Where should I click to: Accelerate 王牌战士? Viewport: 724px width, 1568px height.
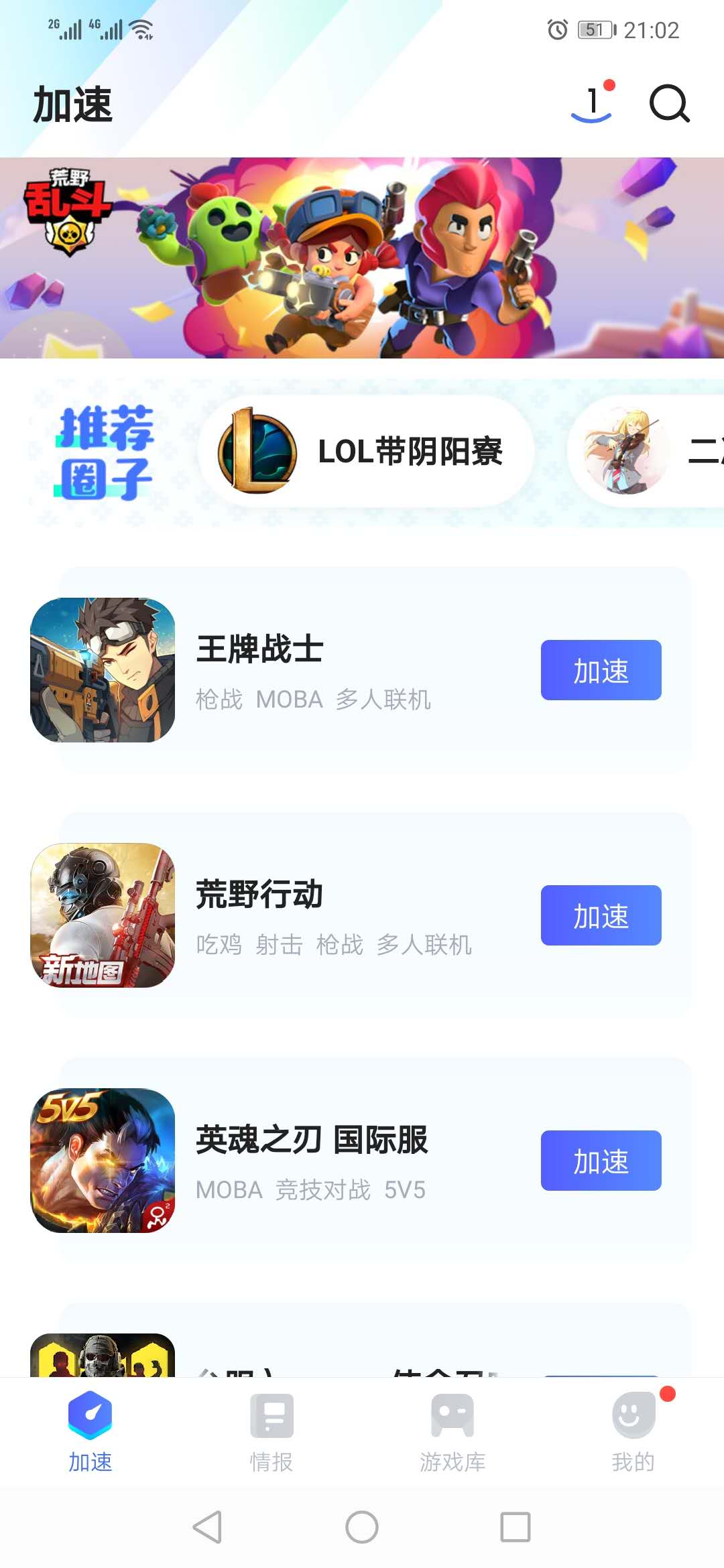(x=601, y=670)
